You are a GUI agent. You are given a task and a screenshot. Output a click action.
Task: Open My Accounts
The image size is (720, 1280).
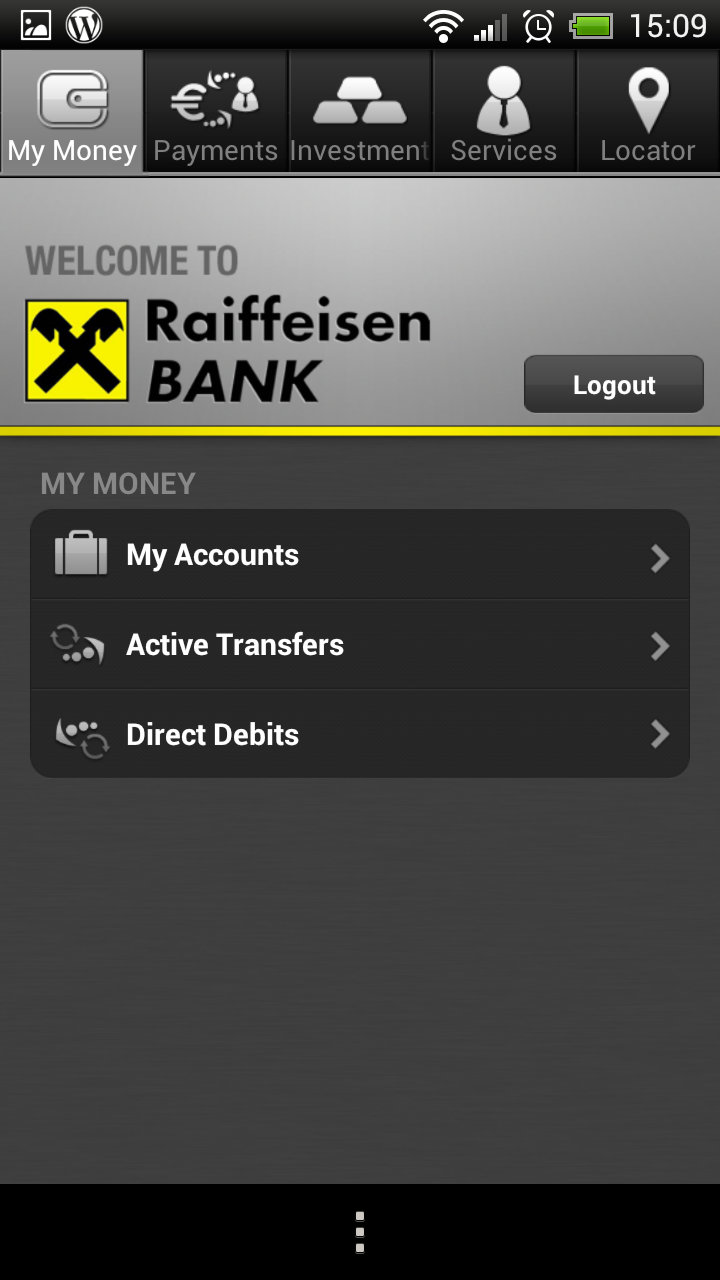pyautogui.click(x=360, y=555)
